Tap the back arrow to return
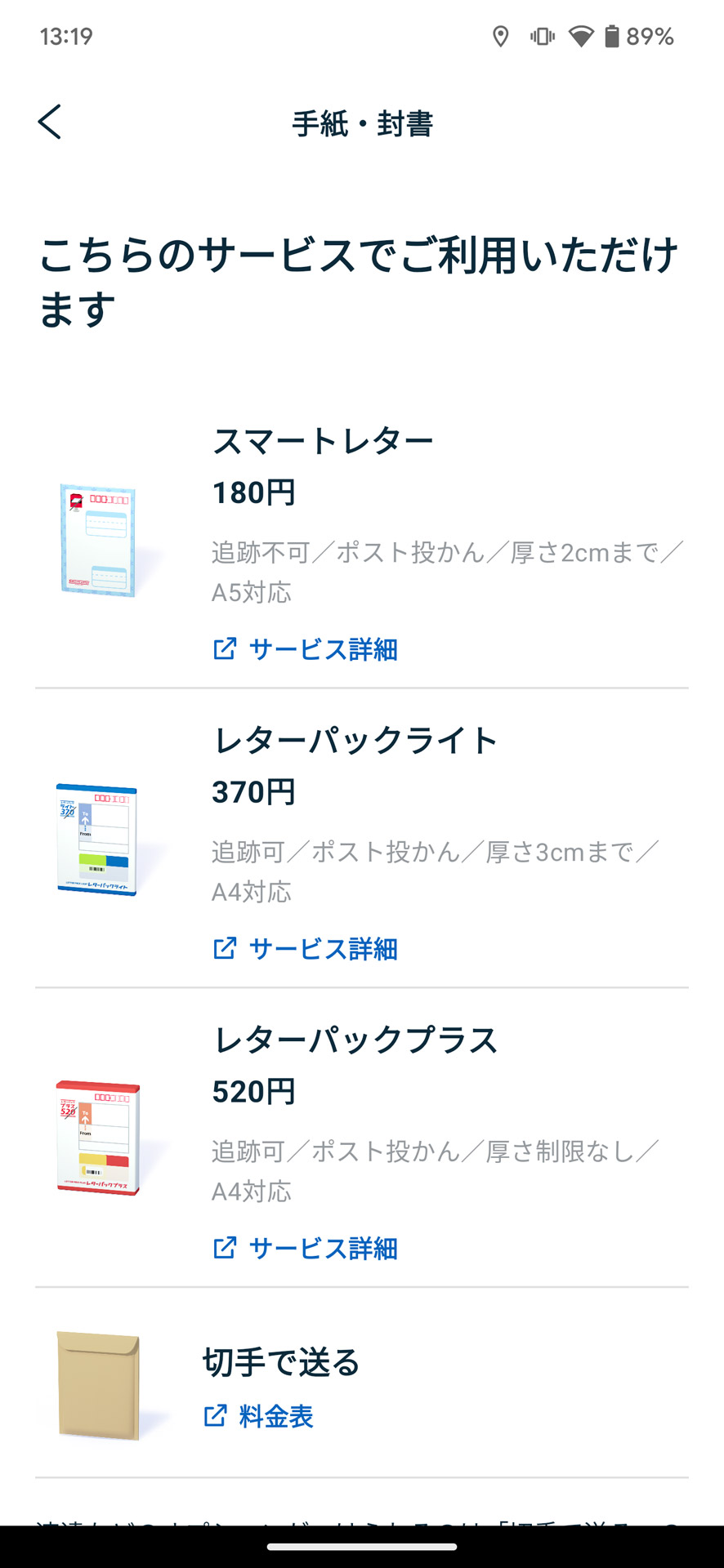Image resolution: width=724 pixels, height=1568 pixels. point(49,121)
